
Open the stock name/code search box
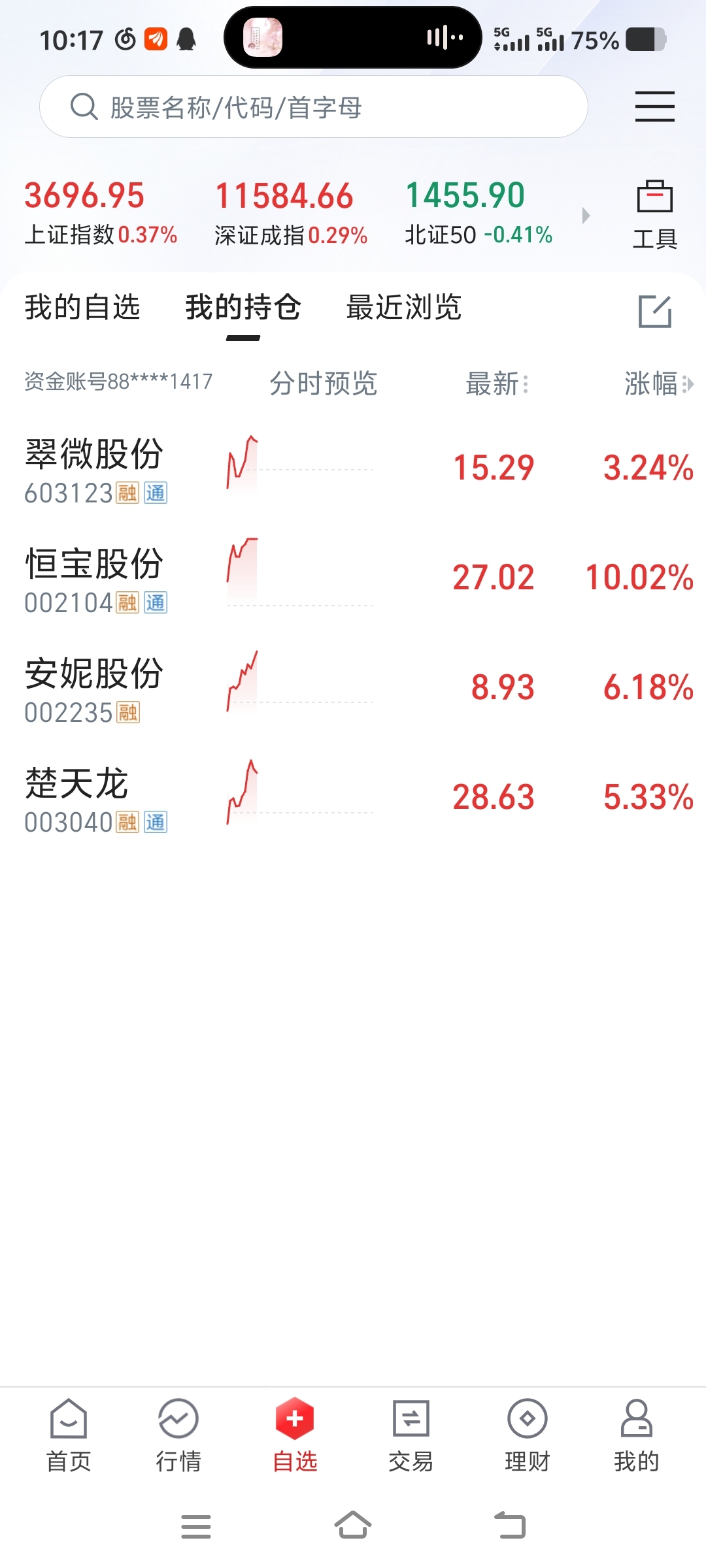tap(314, 106)
